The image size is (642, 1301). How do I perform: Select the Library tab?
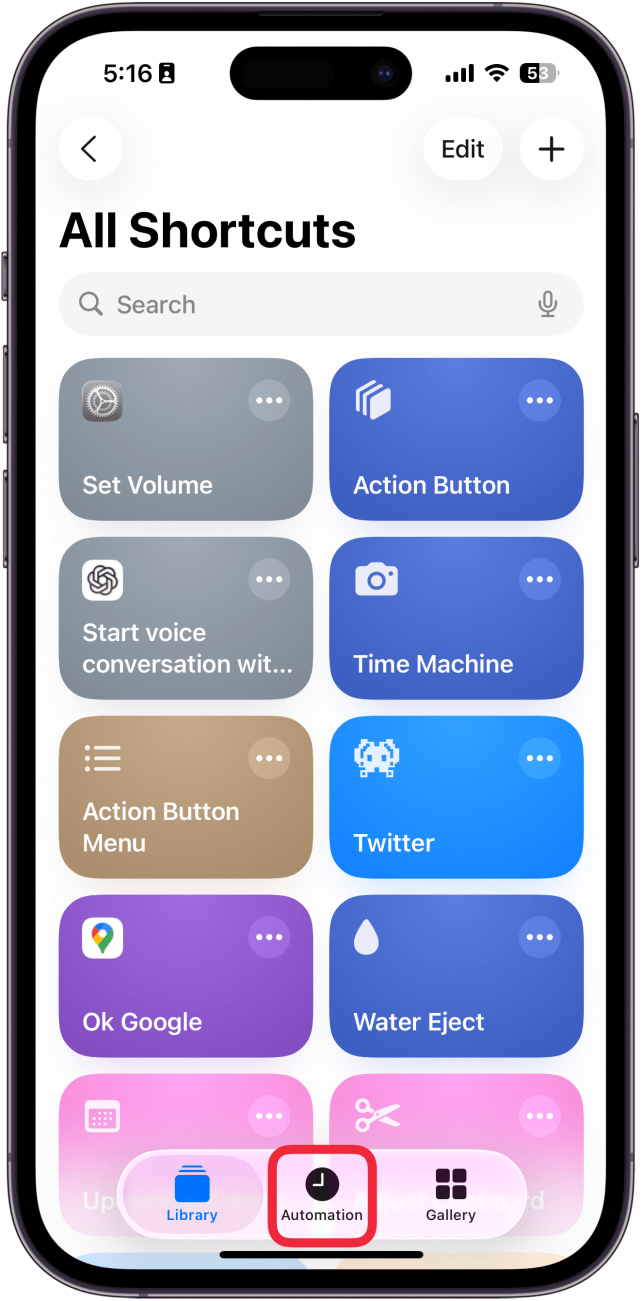[x=192, y=1196]
